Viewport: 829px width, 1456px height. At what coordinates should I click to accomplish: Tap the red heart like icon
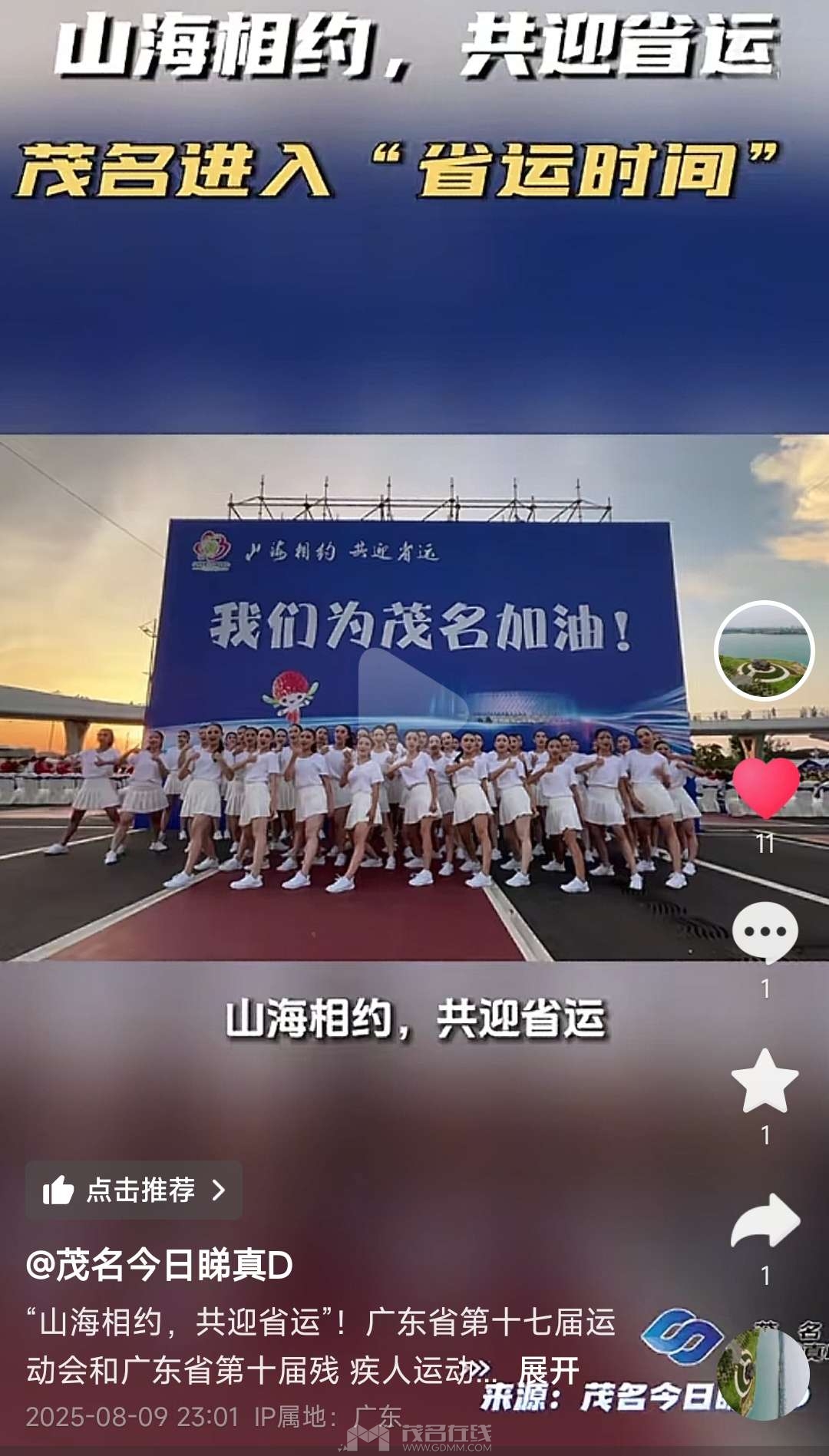(x=765, y=788)
